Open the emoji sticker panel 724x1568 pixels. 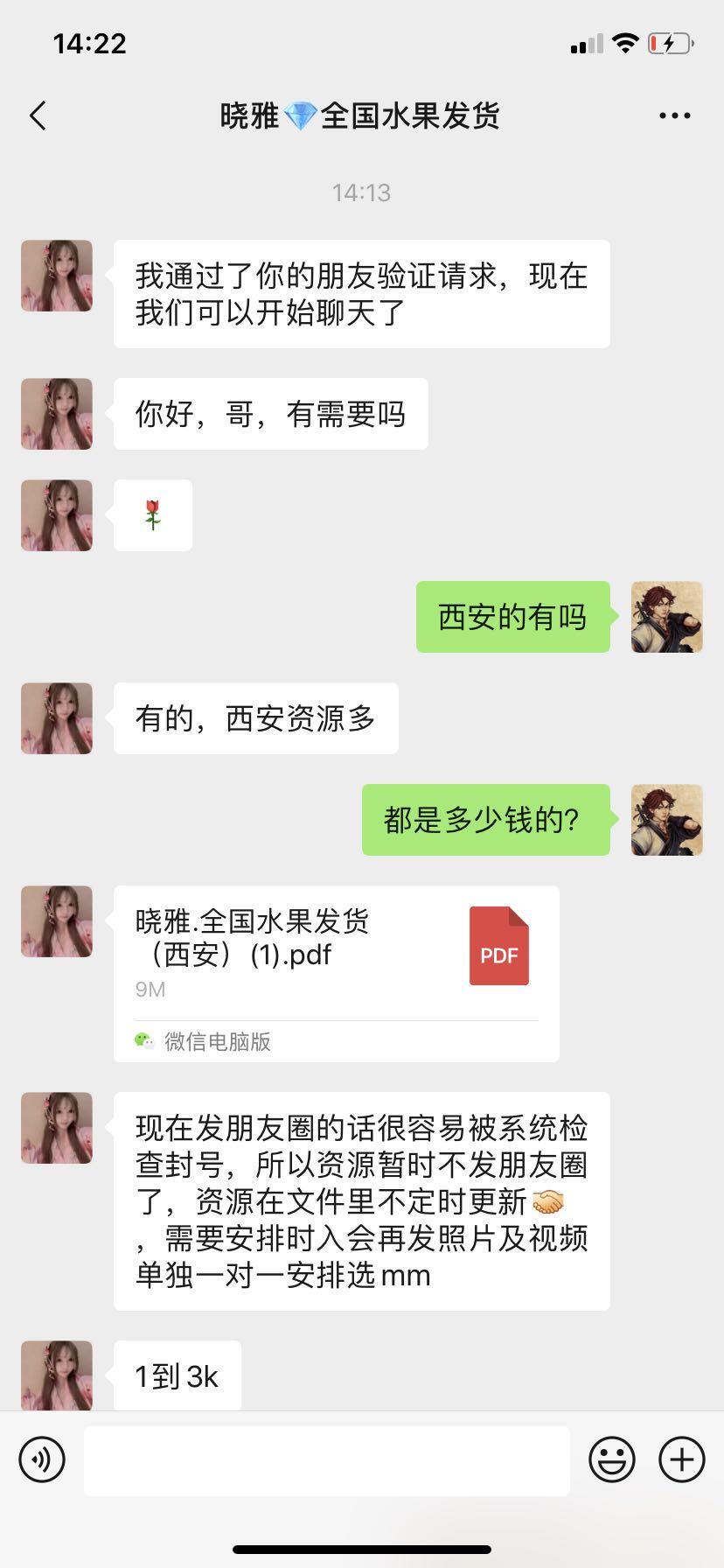(x=612, y=1459)
